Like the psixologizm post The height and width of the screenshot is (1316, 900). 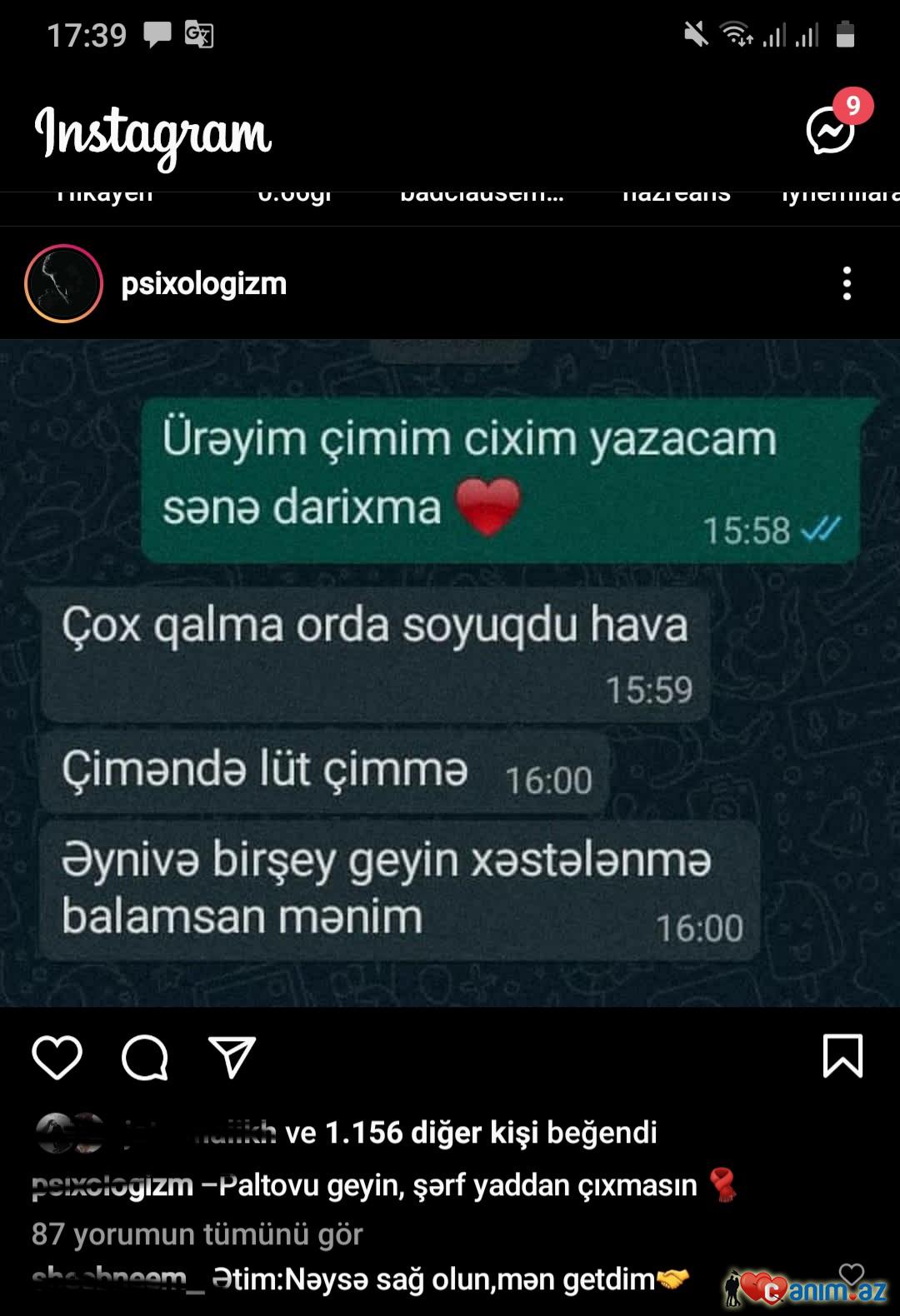pos(57,1058)
